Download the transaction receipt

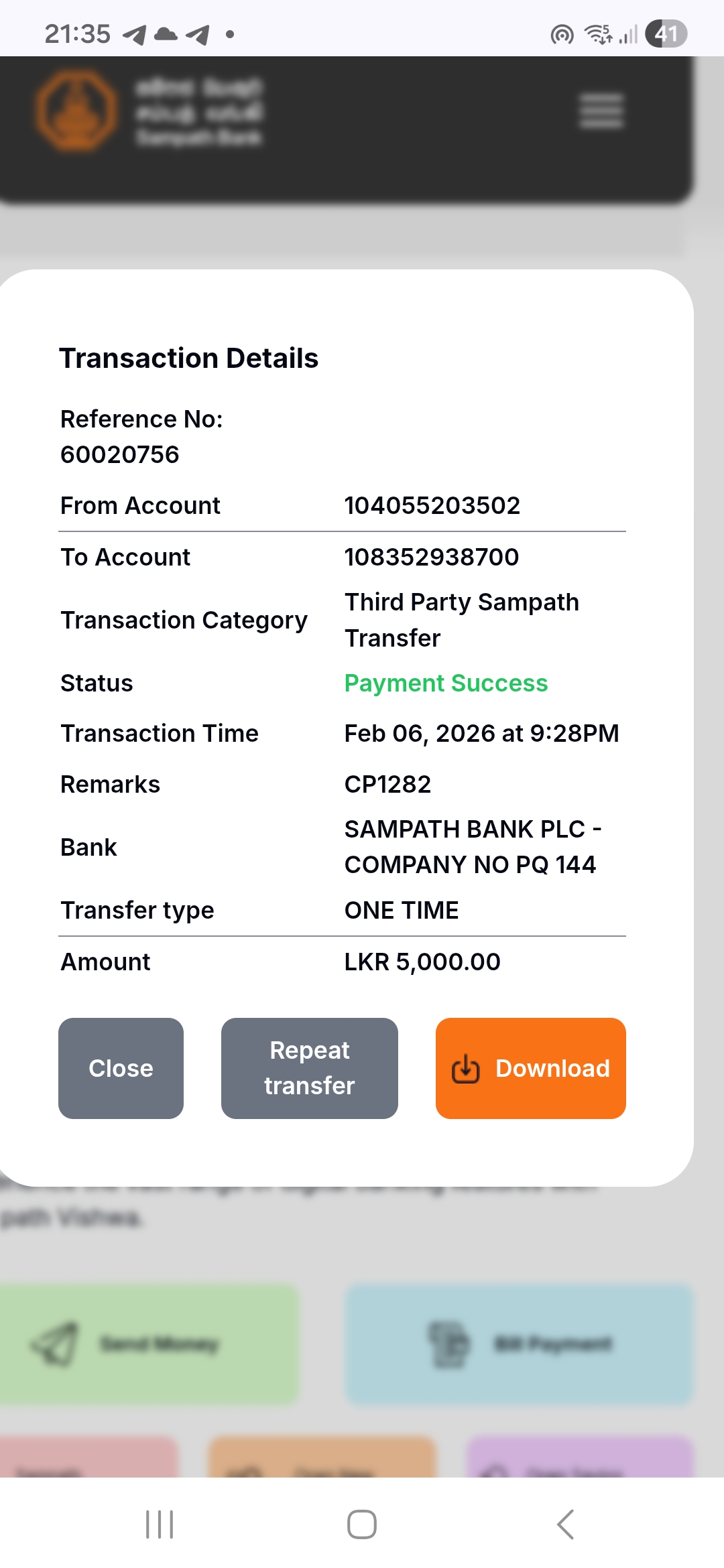pos(530,1068)
